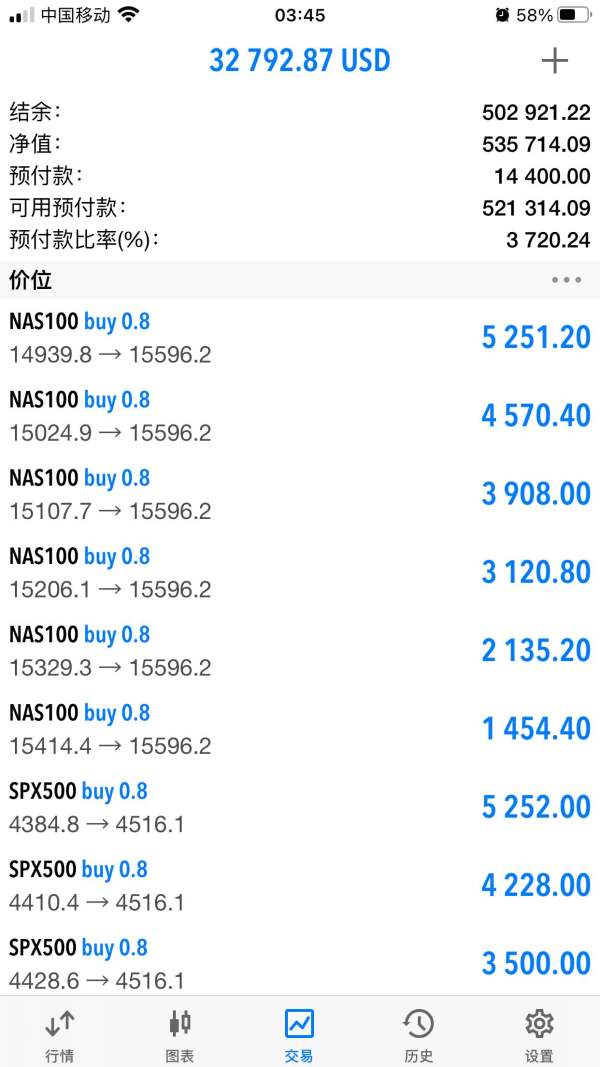Show the NAS100 position bought at 15414.4
The width and height of the screenshot is (600, 1067).
tap(300, 728)
